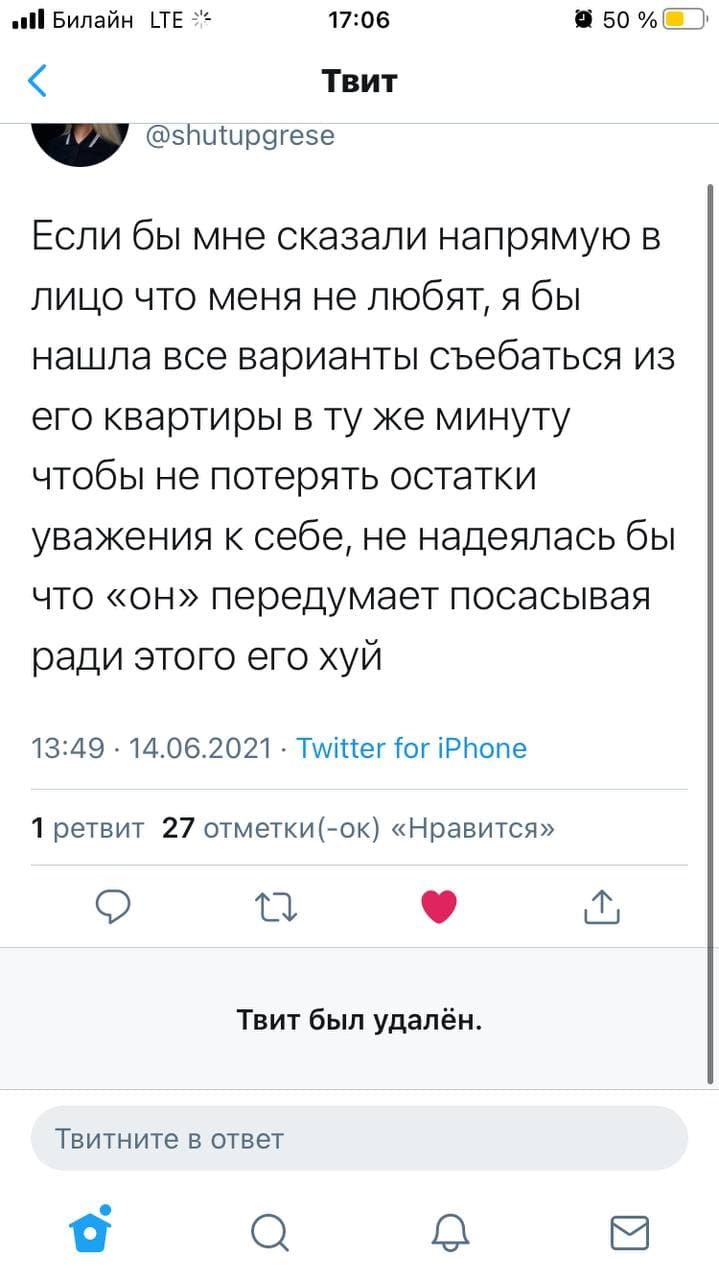Reply to the tweet via comment icon
Screen dimensions: 719x1280
114,907
